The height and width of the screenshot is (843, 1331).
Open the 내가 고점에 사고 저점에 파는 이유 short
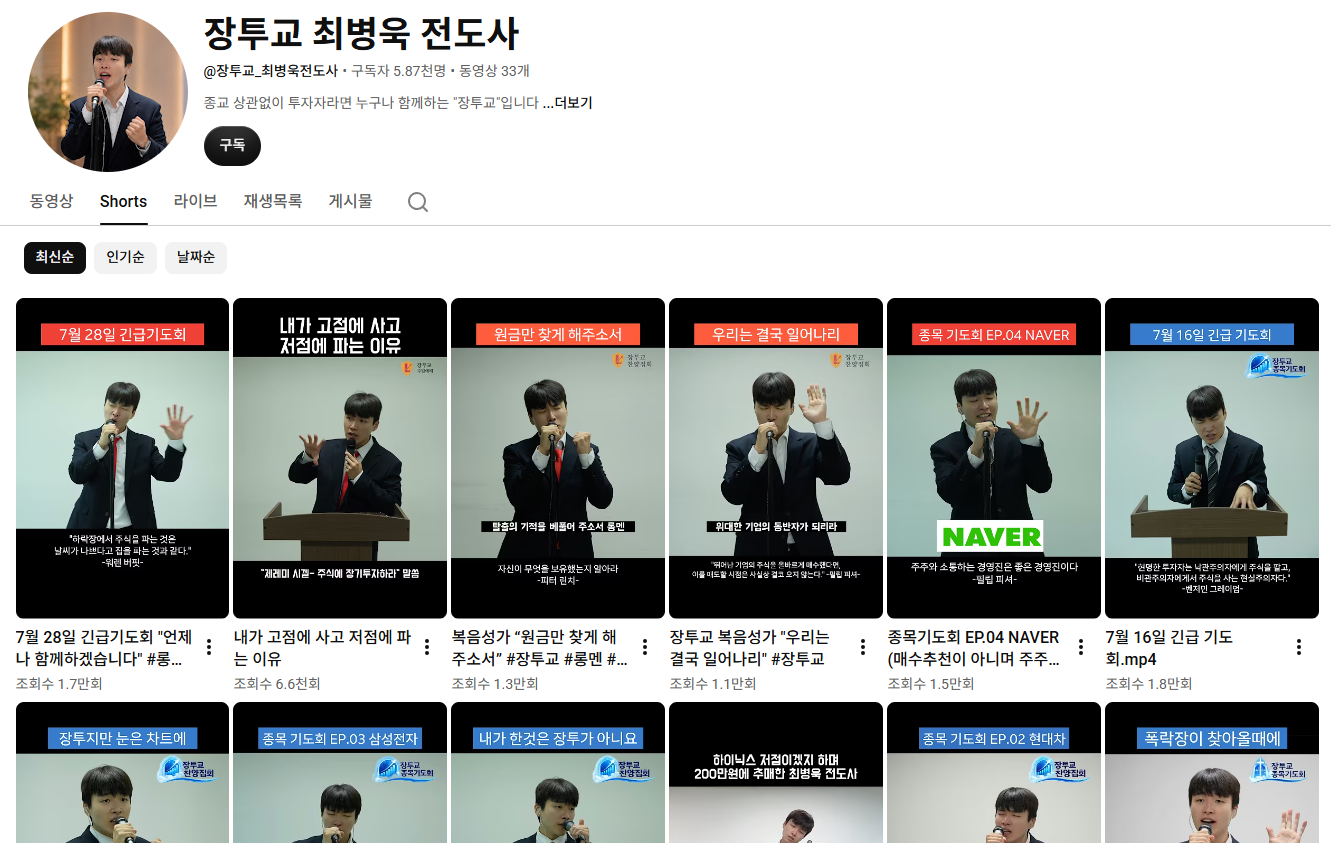pyautogui.click(x=340, y=458)
